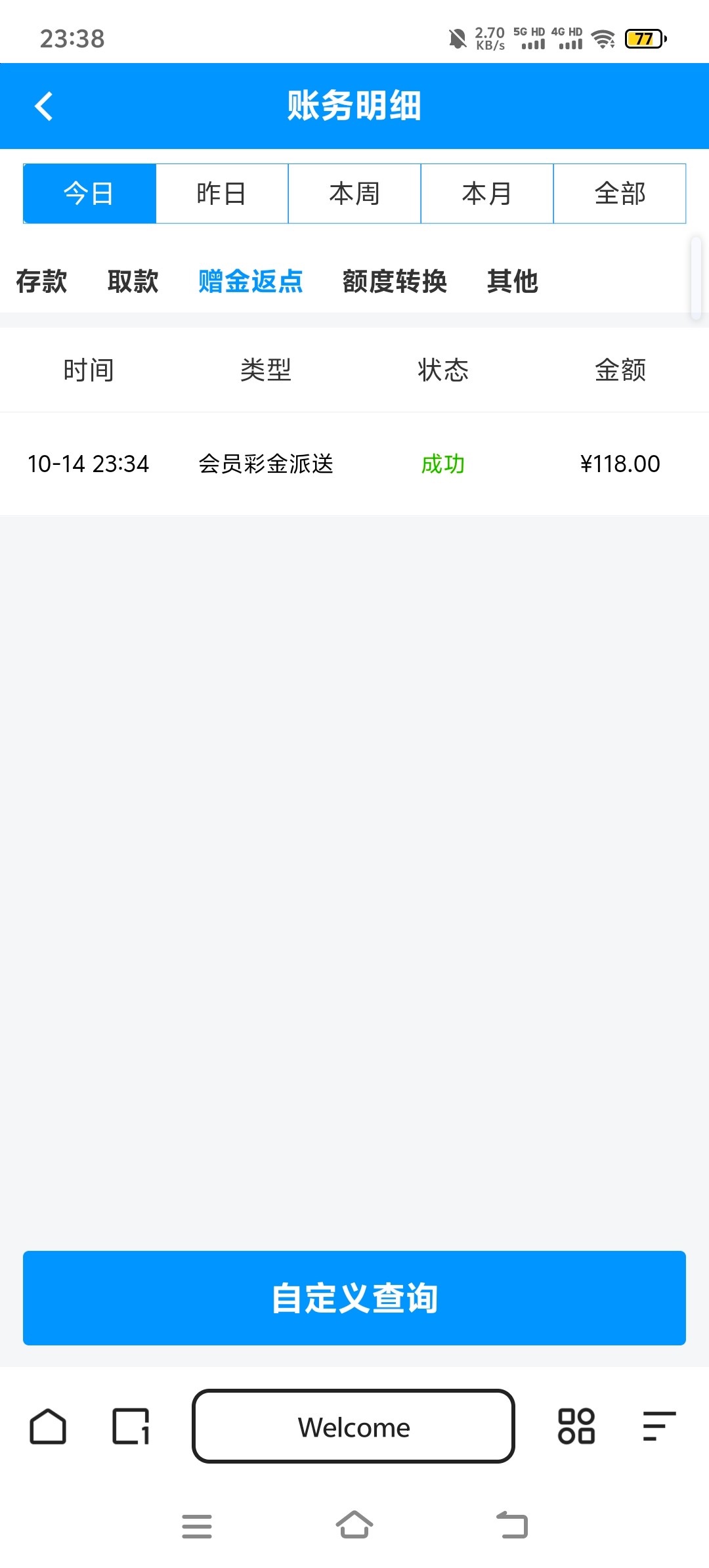The height and width of the screenshot is (1568, 709).
Task: Tap the Welcome bar at the bottom
Action: point(354,1427)
